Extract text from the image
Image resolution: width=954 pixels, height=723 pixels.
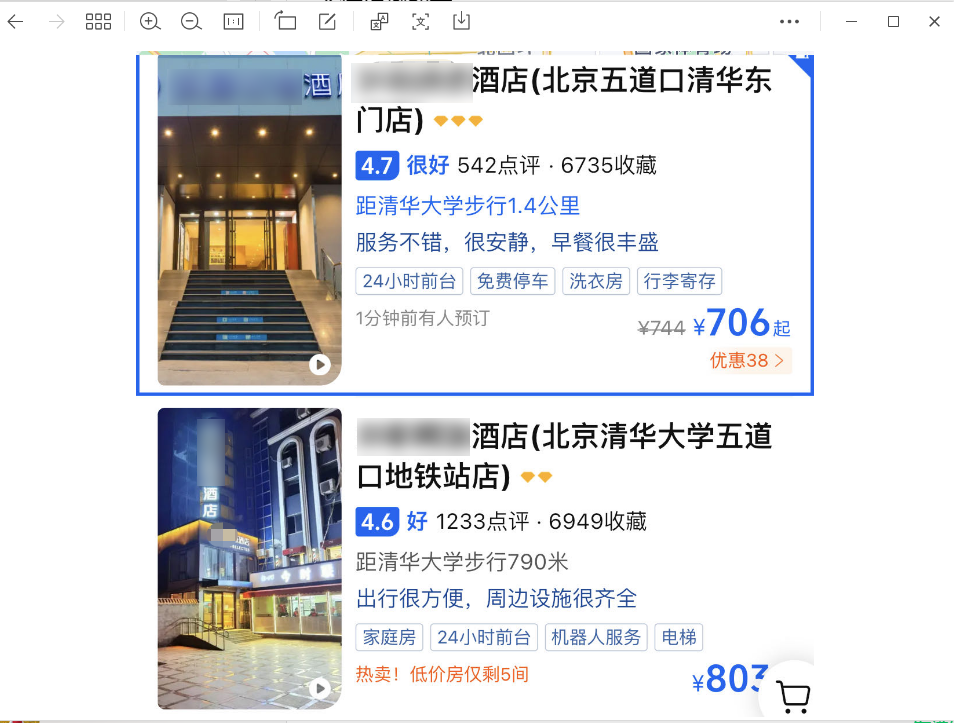420,22
